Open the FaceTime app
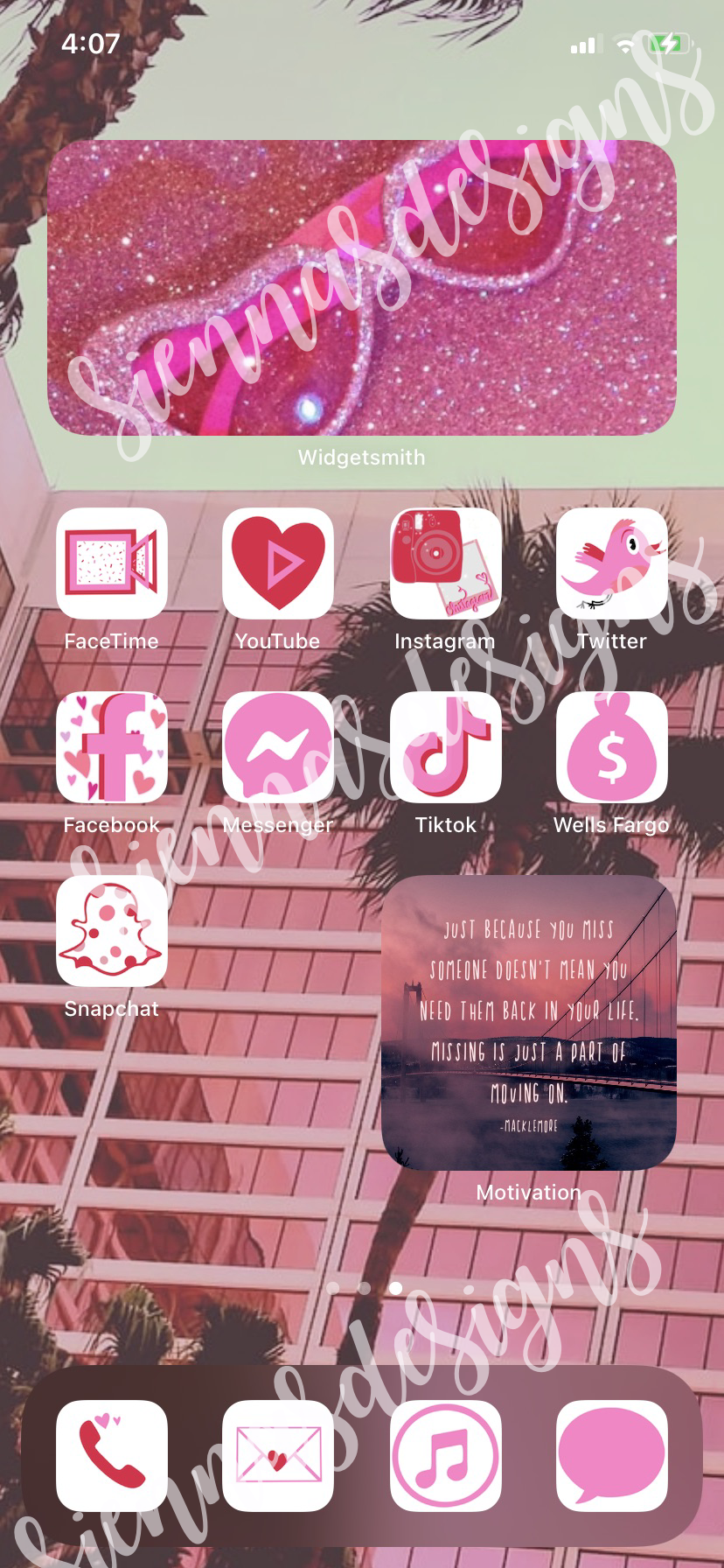 pyautogui.click(x=112, y=563)
